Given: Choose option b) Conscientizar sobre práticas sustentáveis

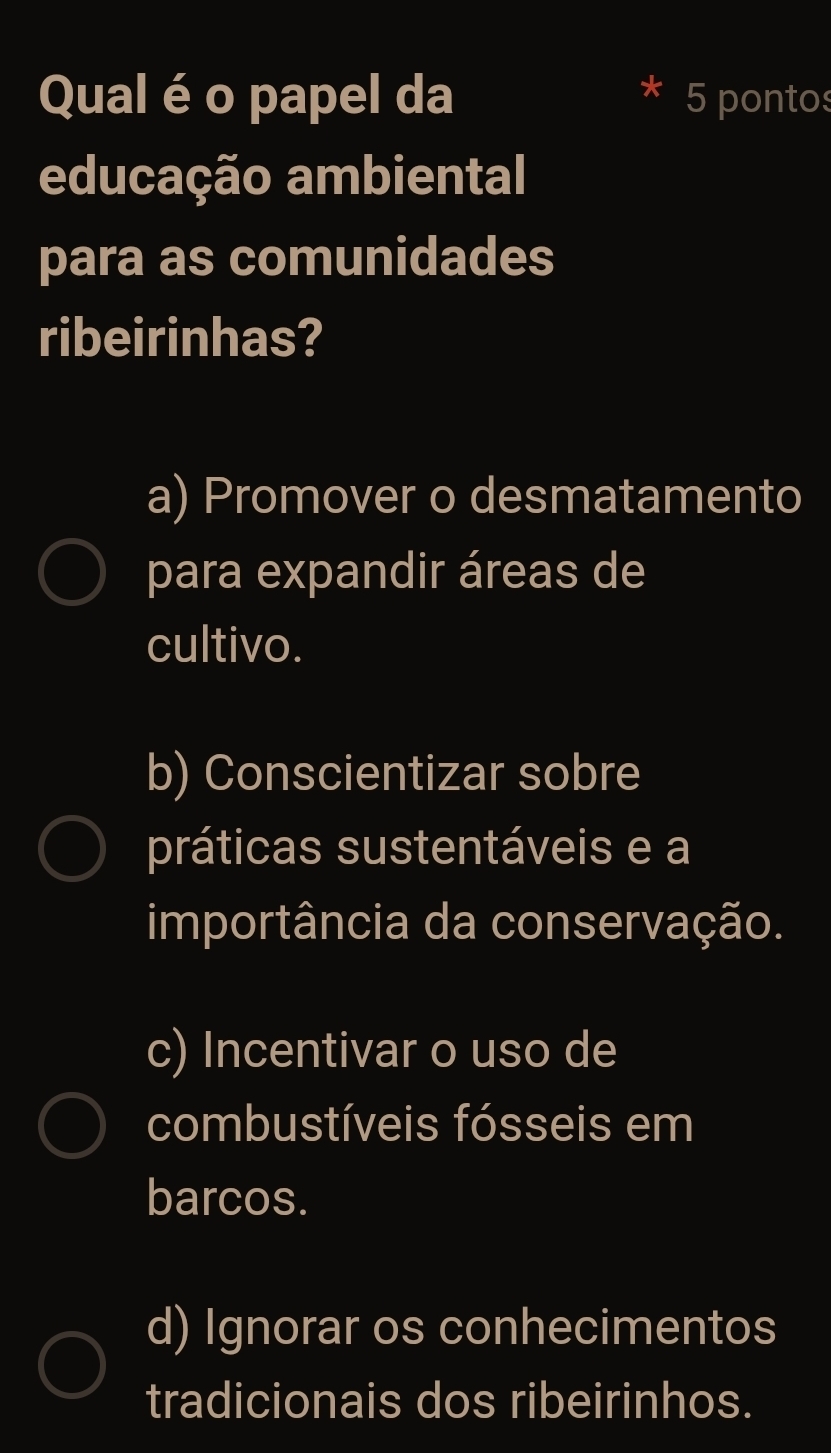Looking at the screenshot, I should point(72,849).
